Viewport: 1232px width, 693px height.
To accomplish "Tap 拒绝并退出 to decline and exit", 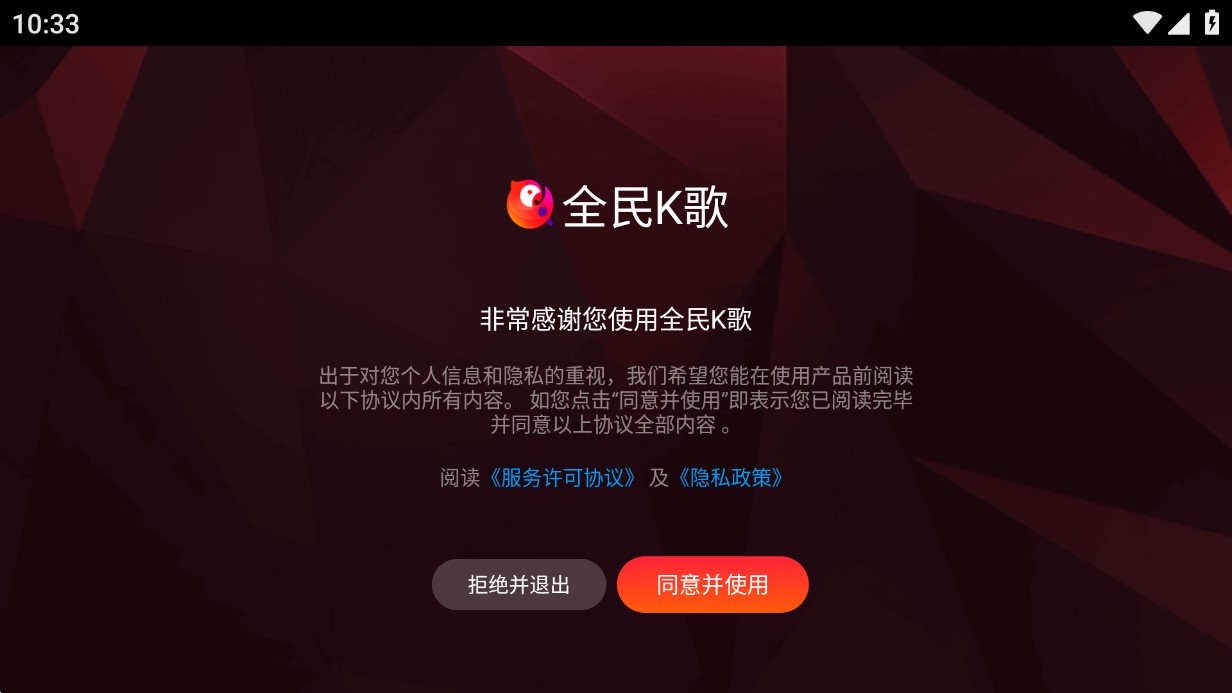I will point(518,585).
